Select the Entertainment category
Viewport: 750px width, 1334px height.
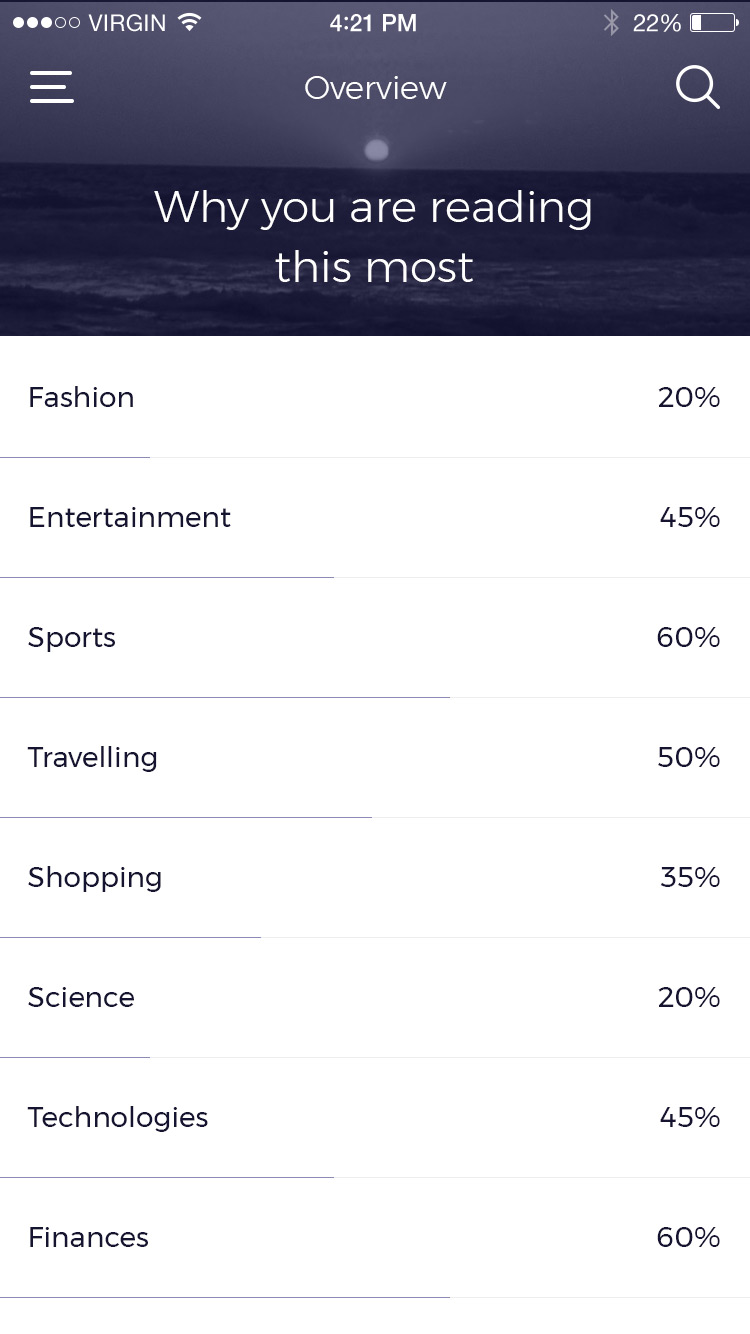(375, 518)
